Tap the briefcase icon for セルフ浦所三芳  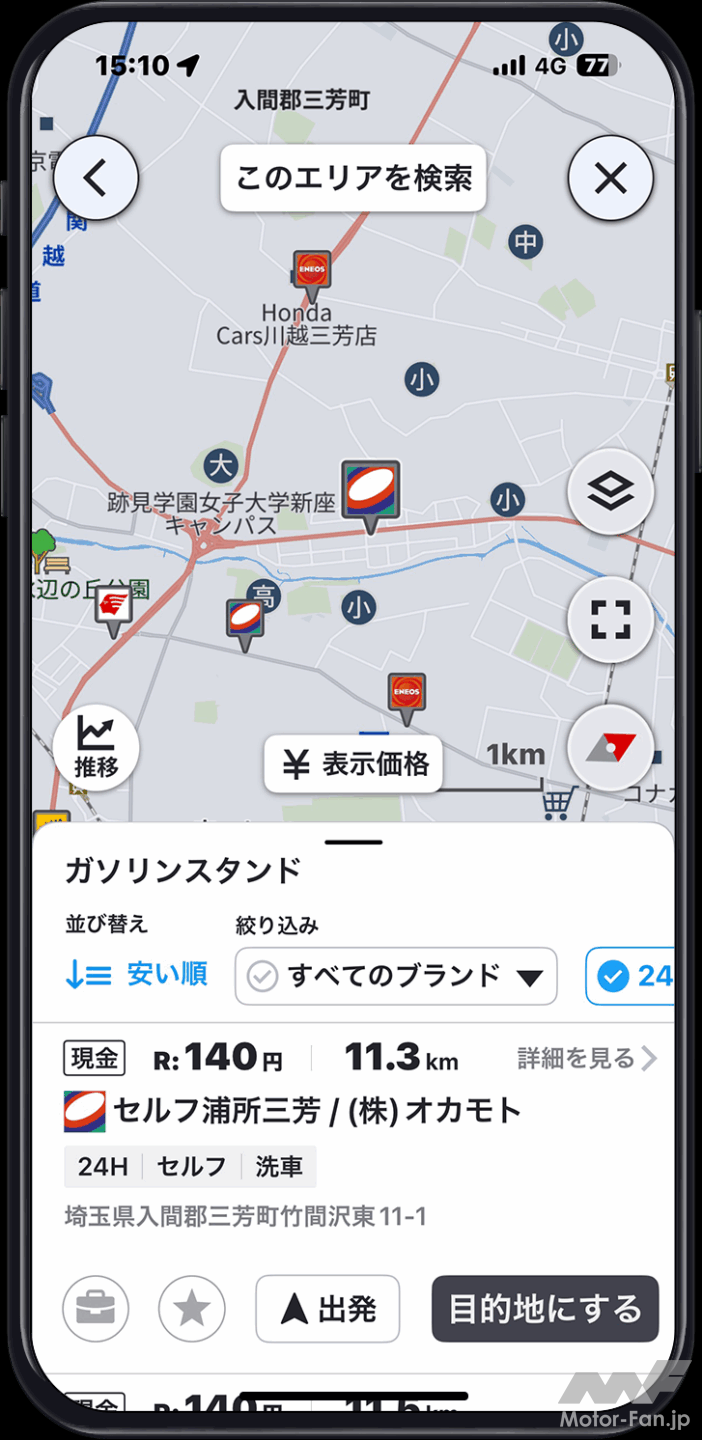(96, 1309)
